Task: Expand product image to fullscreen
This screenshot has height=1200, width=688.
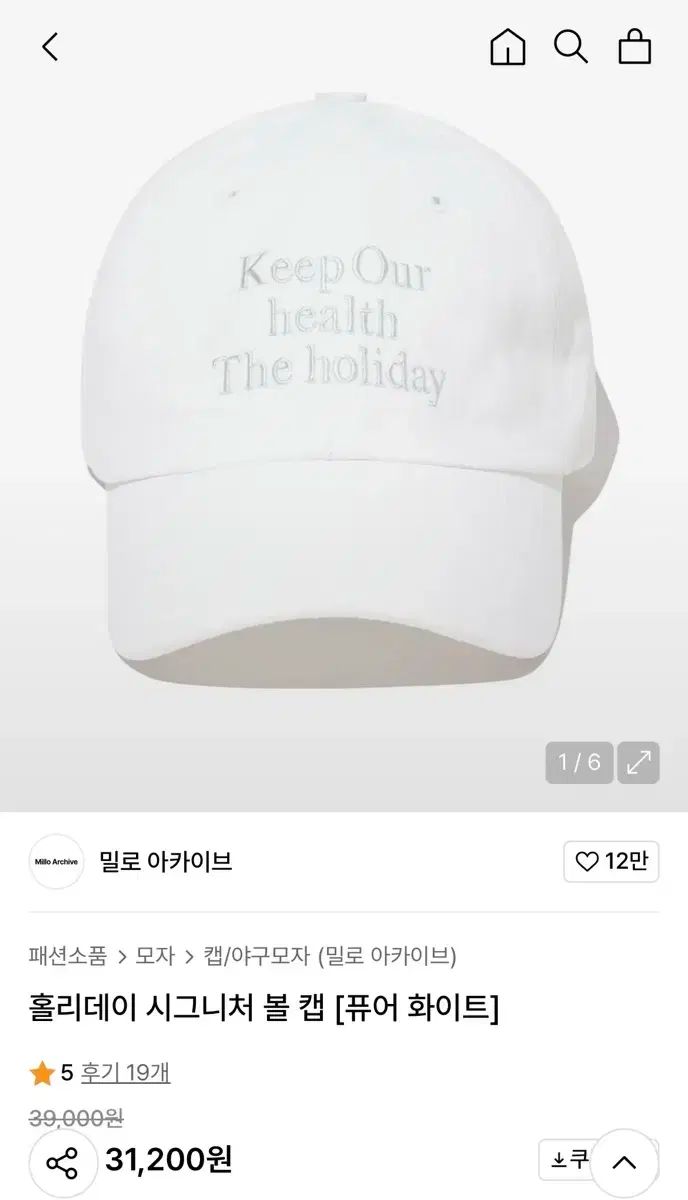Action: 638,763
